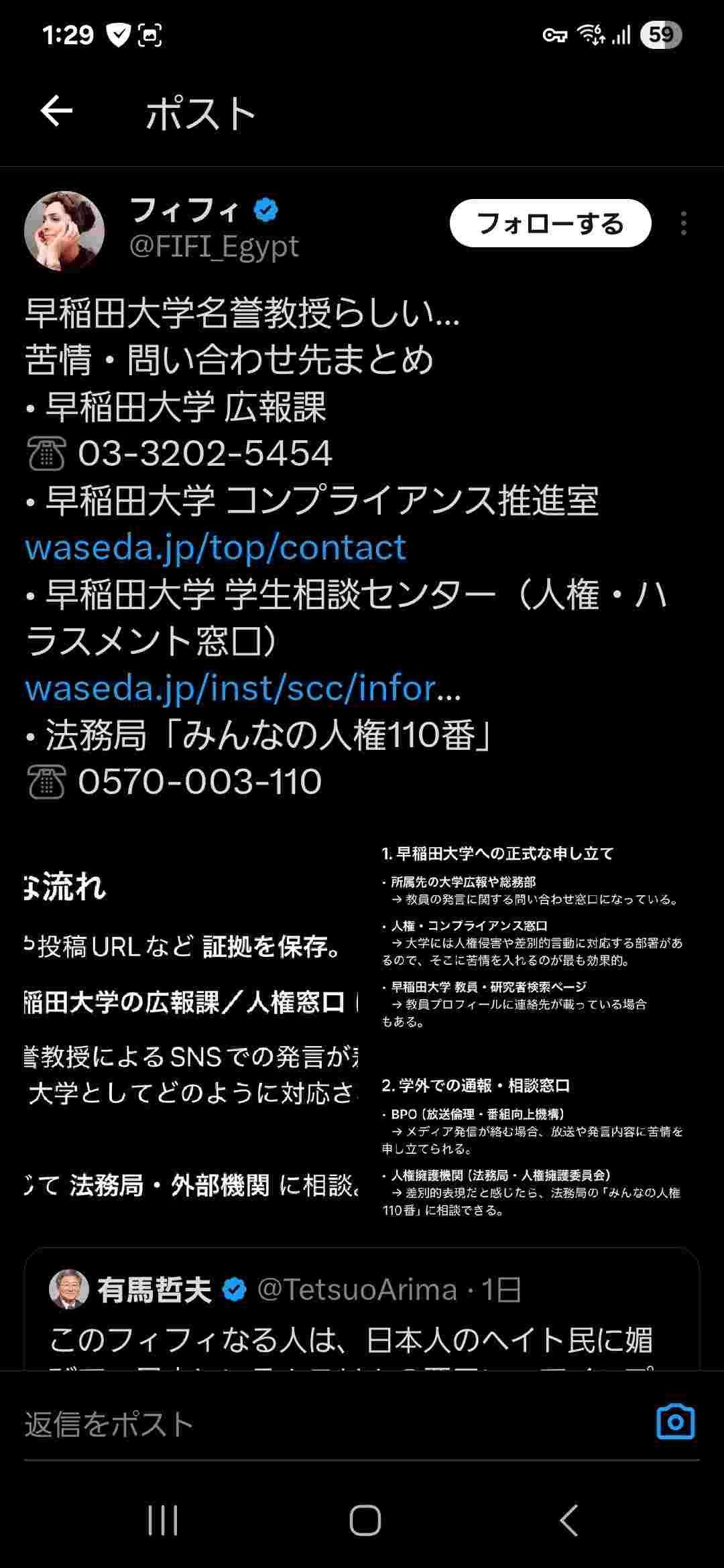Screen dimensions: 724x1568
Task: Open the system recent apps button
Action: click(x=162, y=1520)
